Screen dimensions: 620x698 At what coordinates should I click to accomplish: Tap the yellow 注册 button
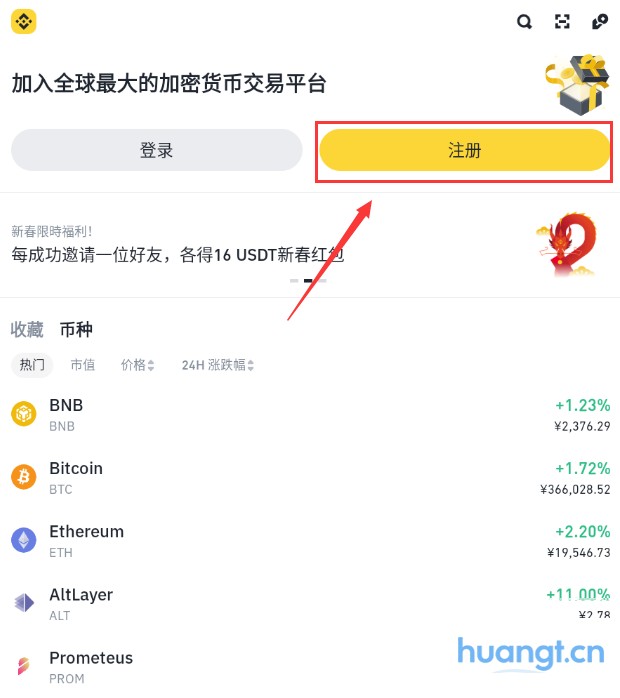point(464,150)
